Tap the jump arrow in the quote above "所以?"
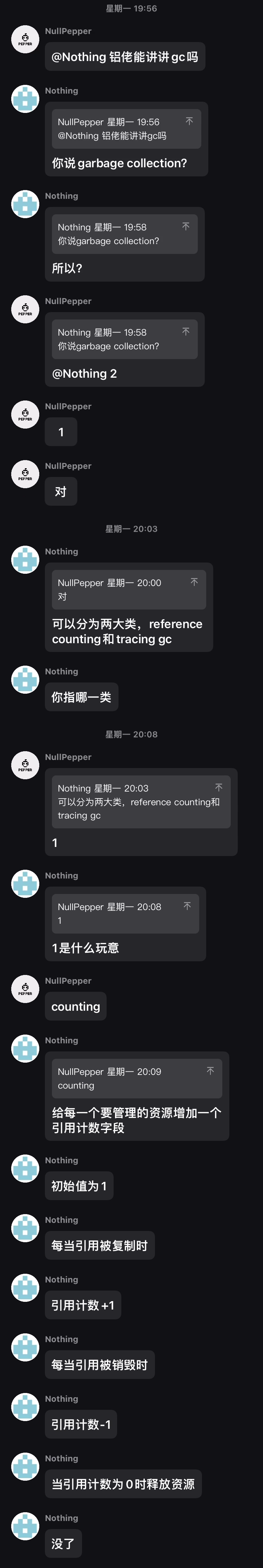Image resolution: width=263 pixels, height=1568 pixels. click(186, 227)
